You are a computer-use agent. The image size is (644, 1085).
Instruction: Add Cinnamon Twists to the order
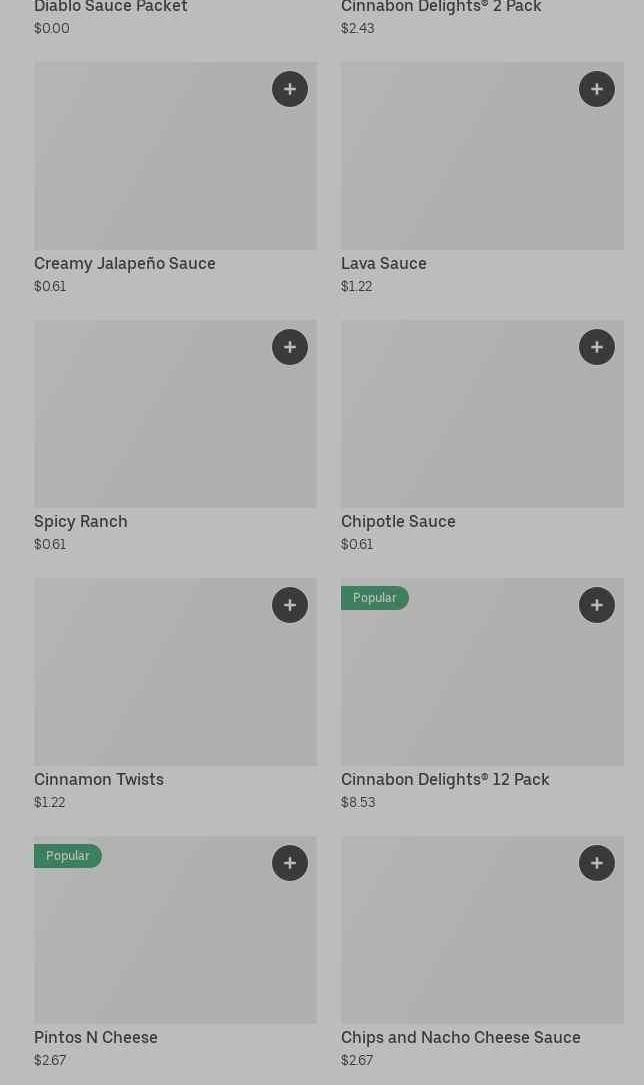290,605
